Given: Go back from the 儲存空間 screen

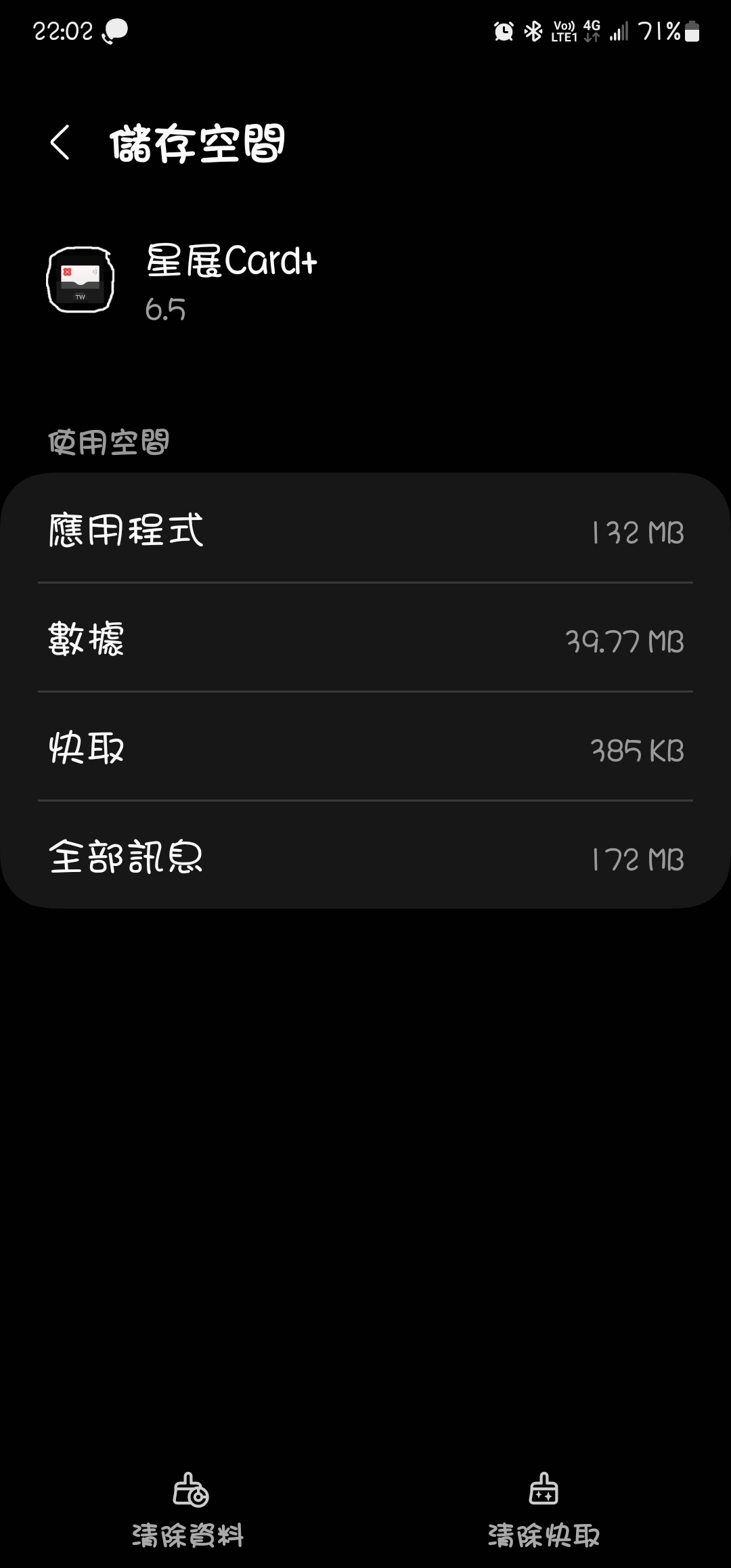Looking at the screenshot, I should [x=60, y=143].
